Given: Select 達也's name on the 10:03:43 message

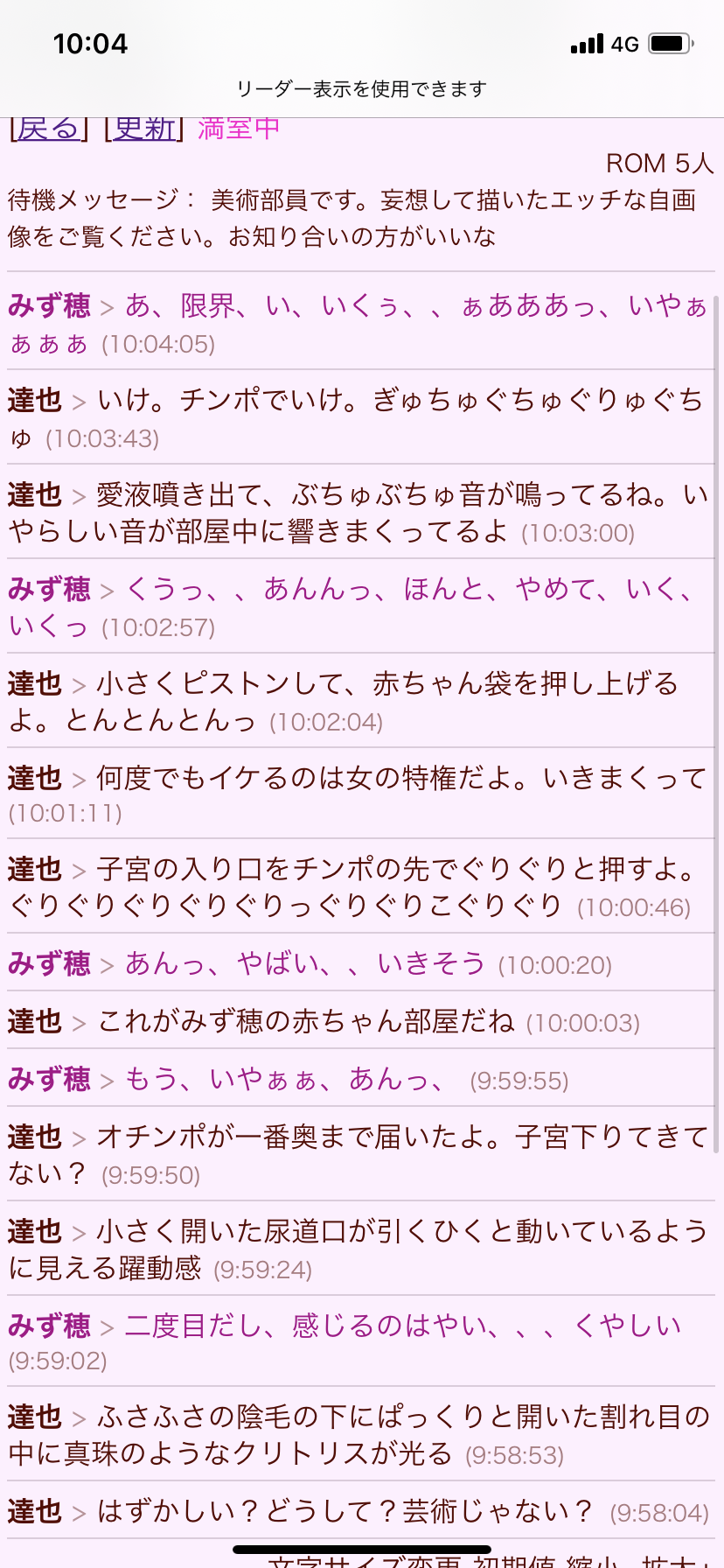Looking at the screenshot, I should (33, 400).
